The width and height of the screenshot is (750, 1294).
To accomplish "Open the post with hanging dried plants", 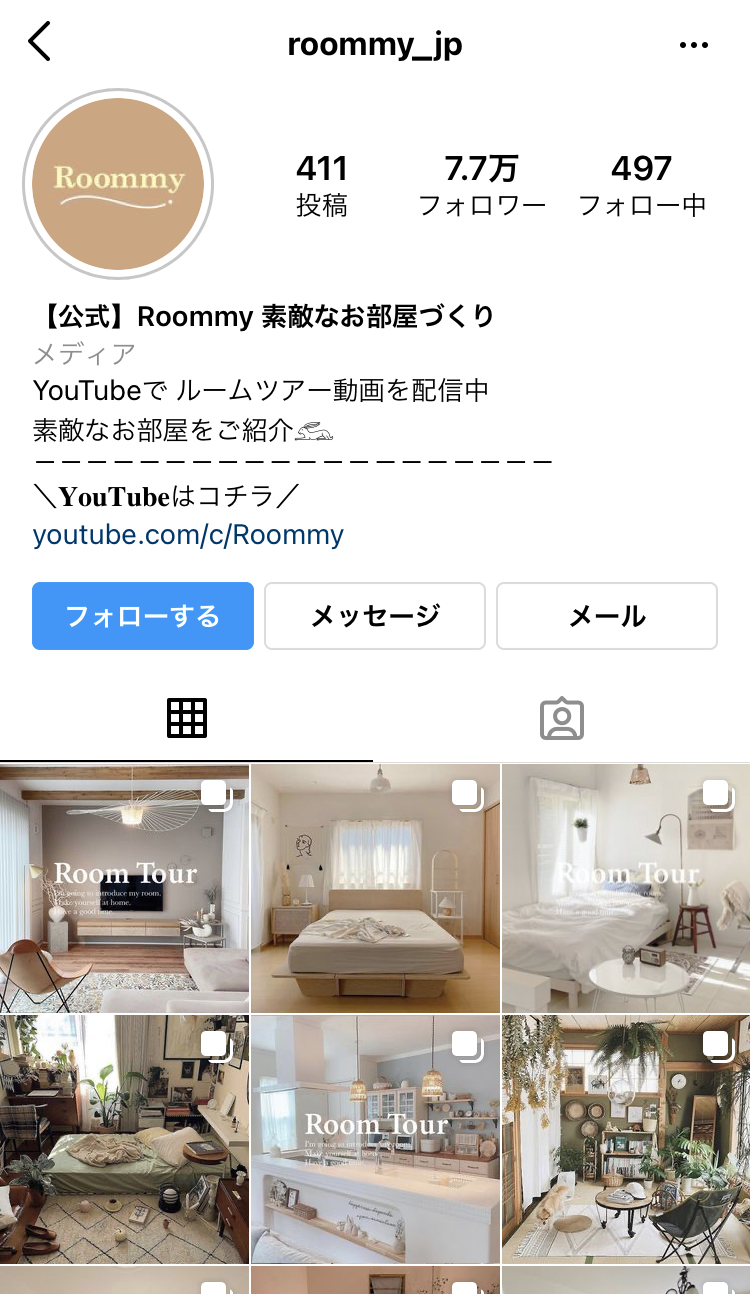I will tap(626, 1140).
